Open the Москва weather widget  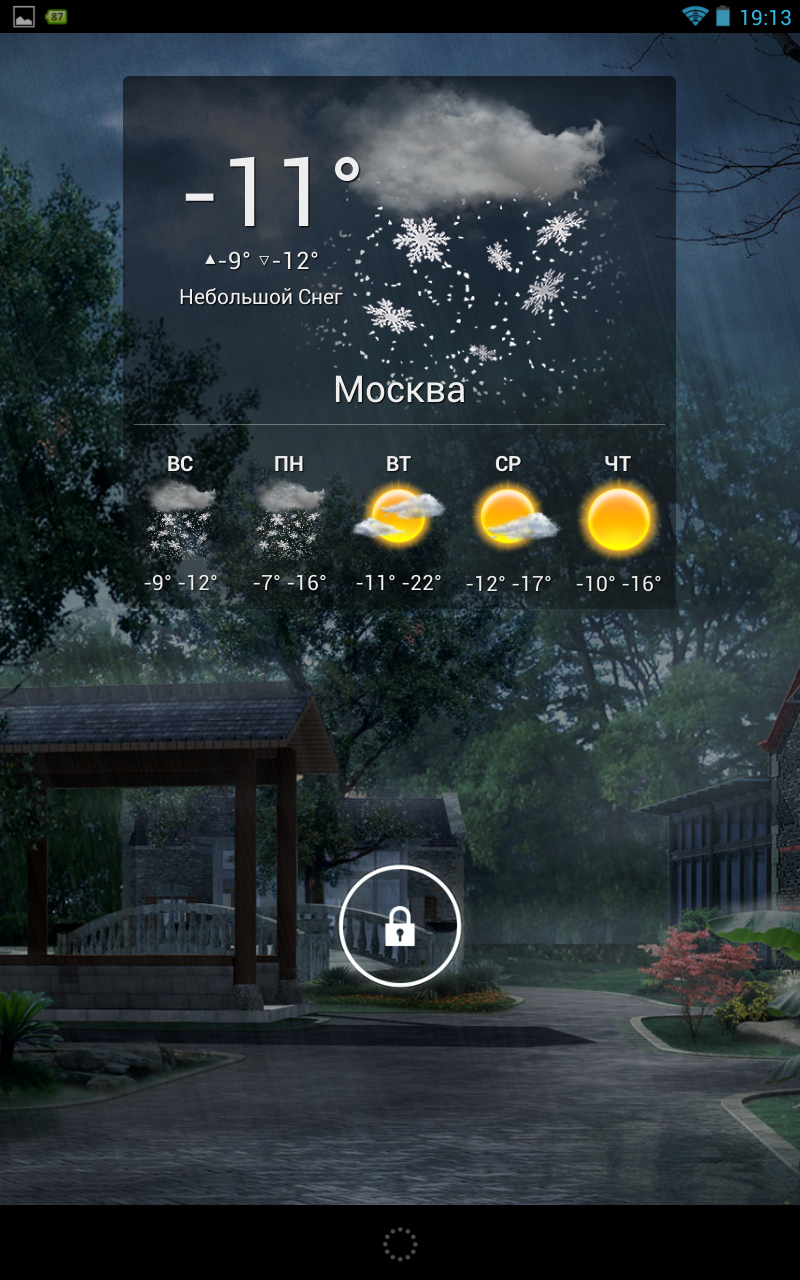click(x=399, y=342)
